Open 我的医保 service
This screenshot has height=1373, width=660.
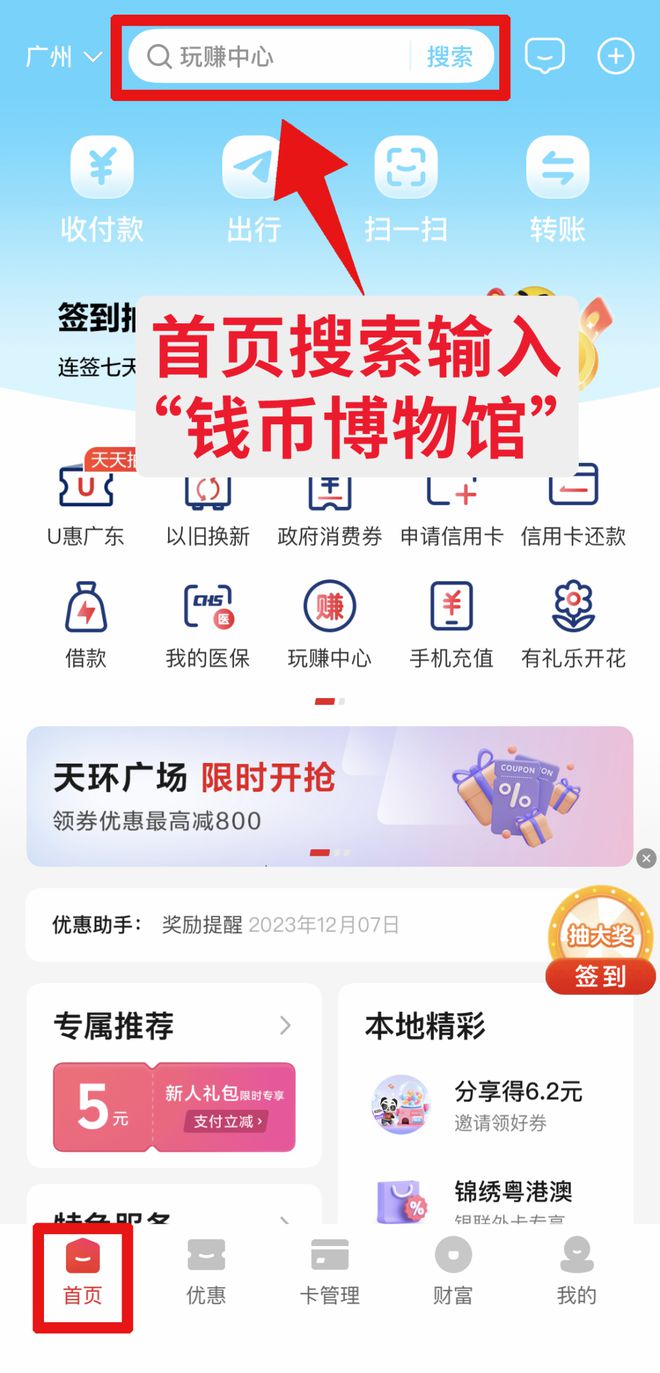(208, 625)
